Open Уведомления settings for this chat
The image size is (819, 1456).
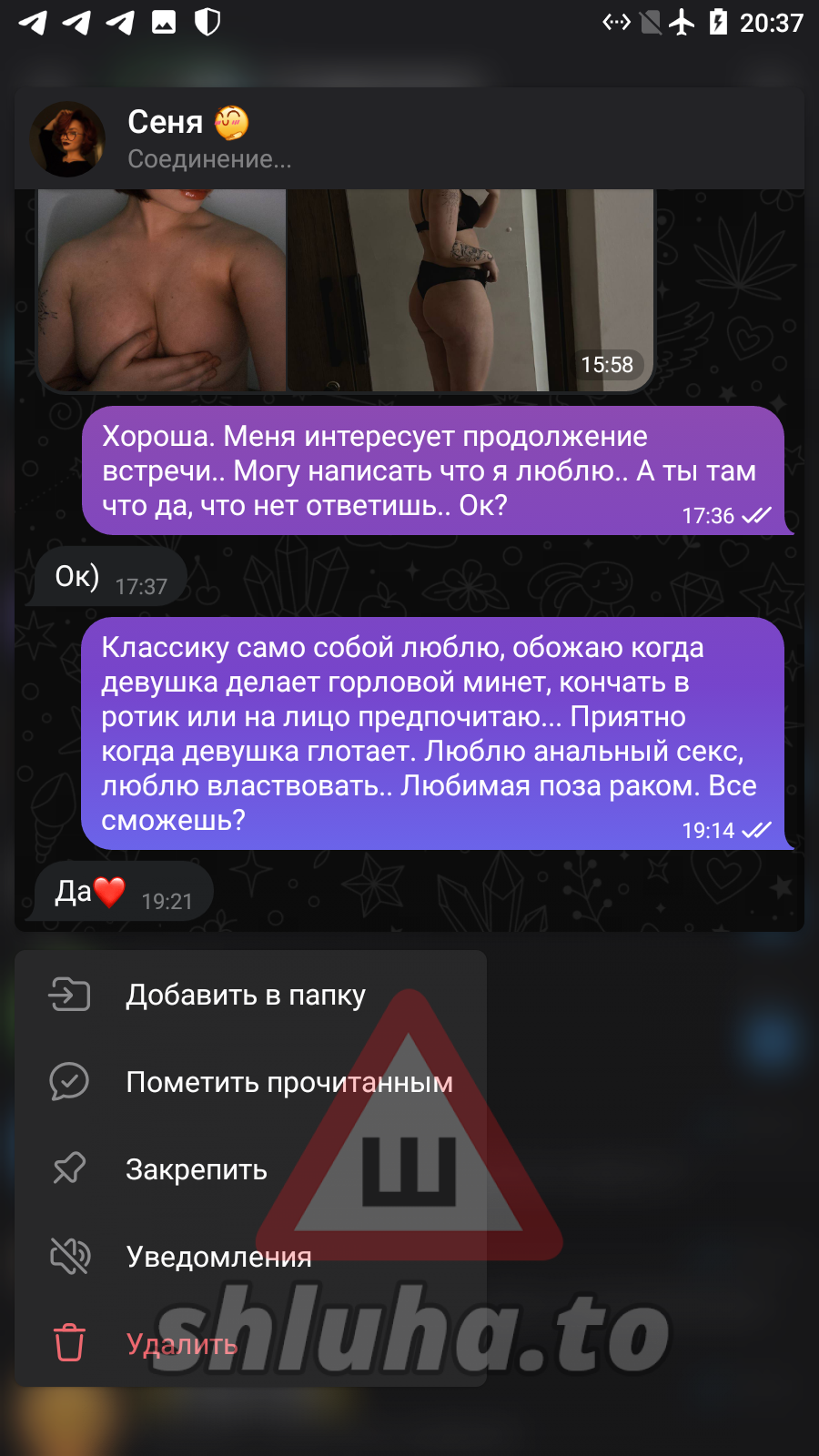218,1257
